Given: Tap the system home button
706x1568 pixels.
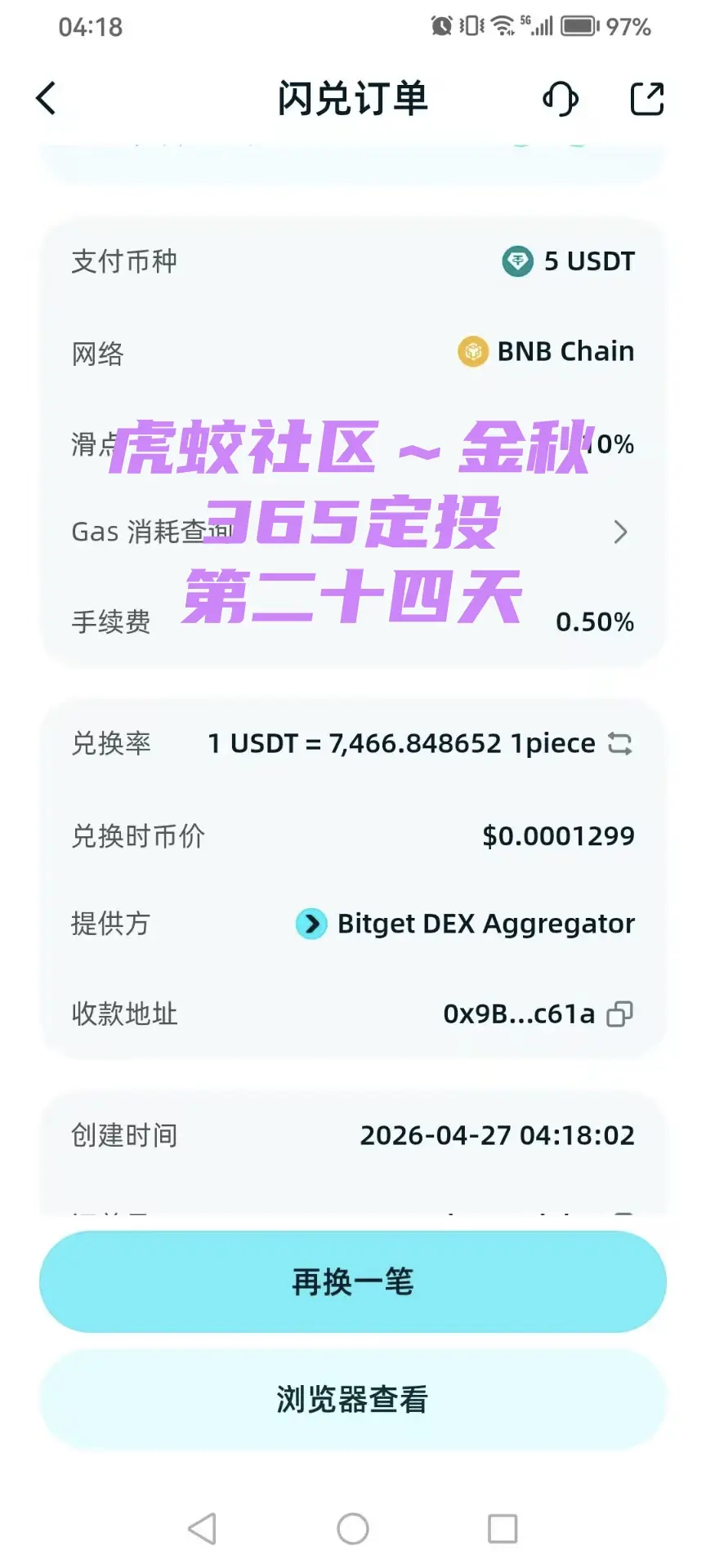Looking at the screenshot, I should (353, 1529).
